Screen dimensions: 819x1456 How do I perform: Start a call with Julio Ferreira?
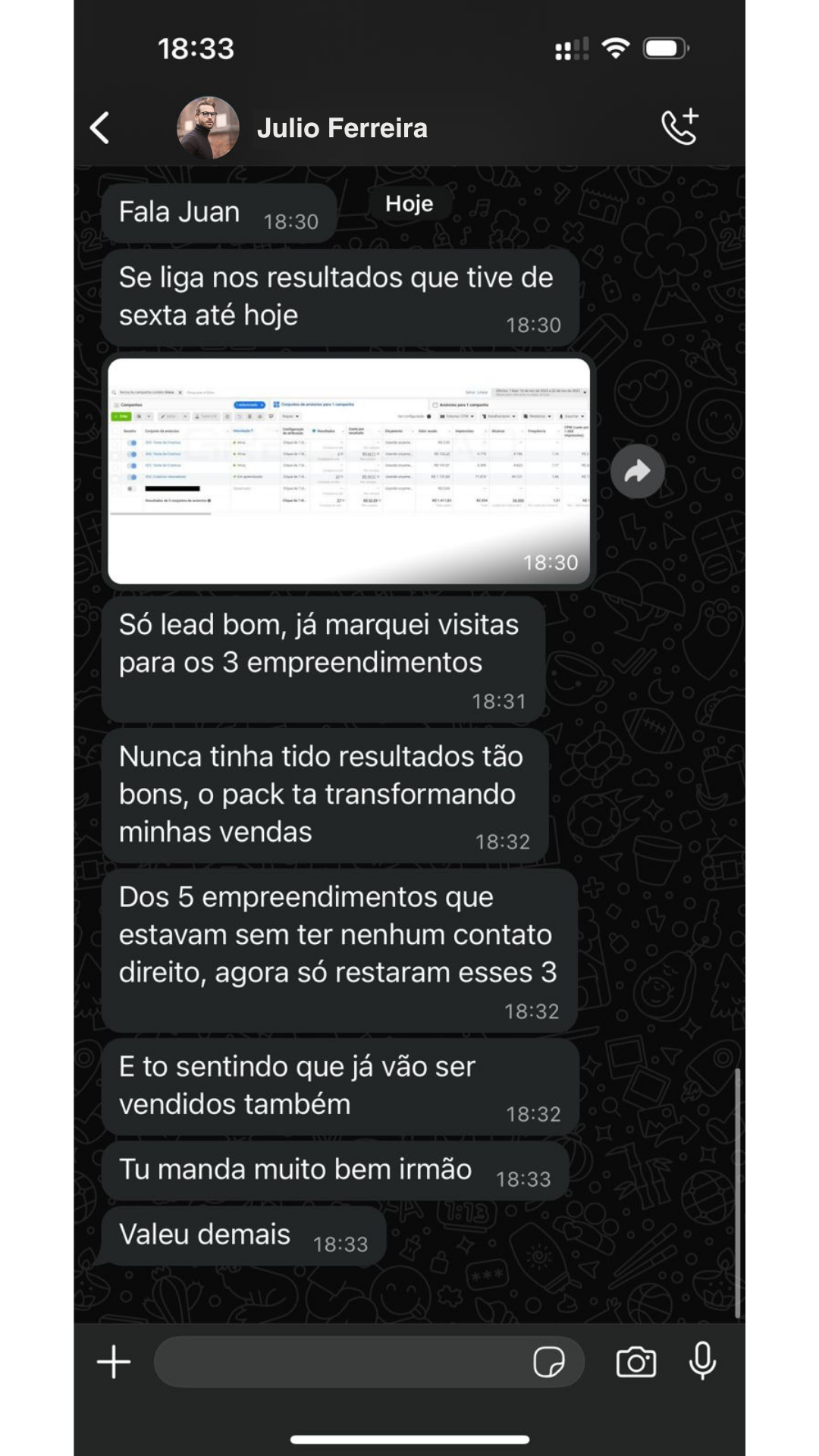click(679, 127)
